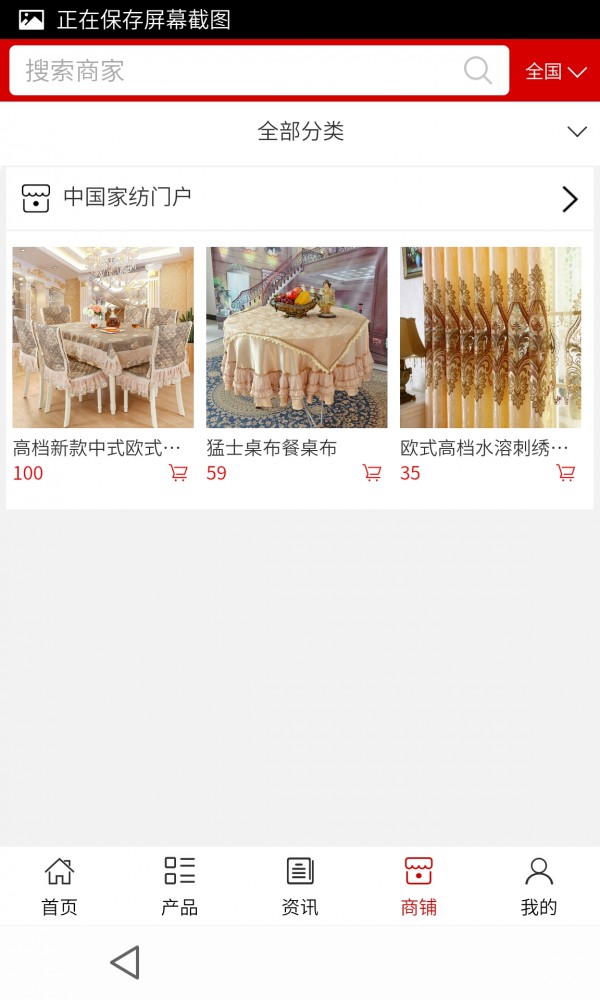The width and height of the screenshot is (600, 1000).
Task: Add 猛士桌布餐桌布 to the cart
Action: click(x=372, y=473)
